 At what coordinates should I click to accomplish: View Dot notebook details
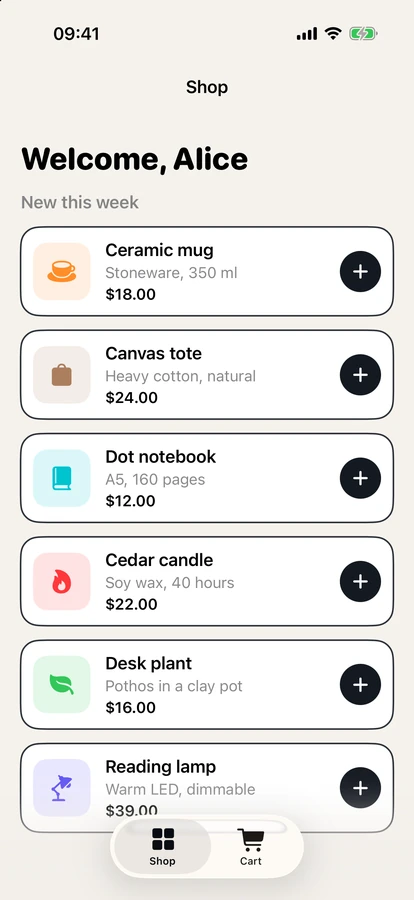click(x=207, y=478)
